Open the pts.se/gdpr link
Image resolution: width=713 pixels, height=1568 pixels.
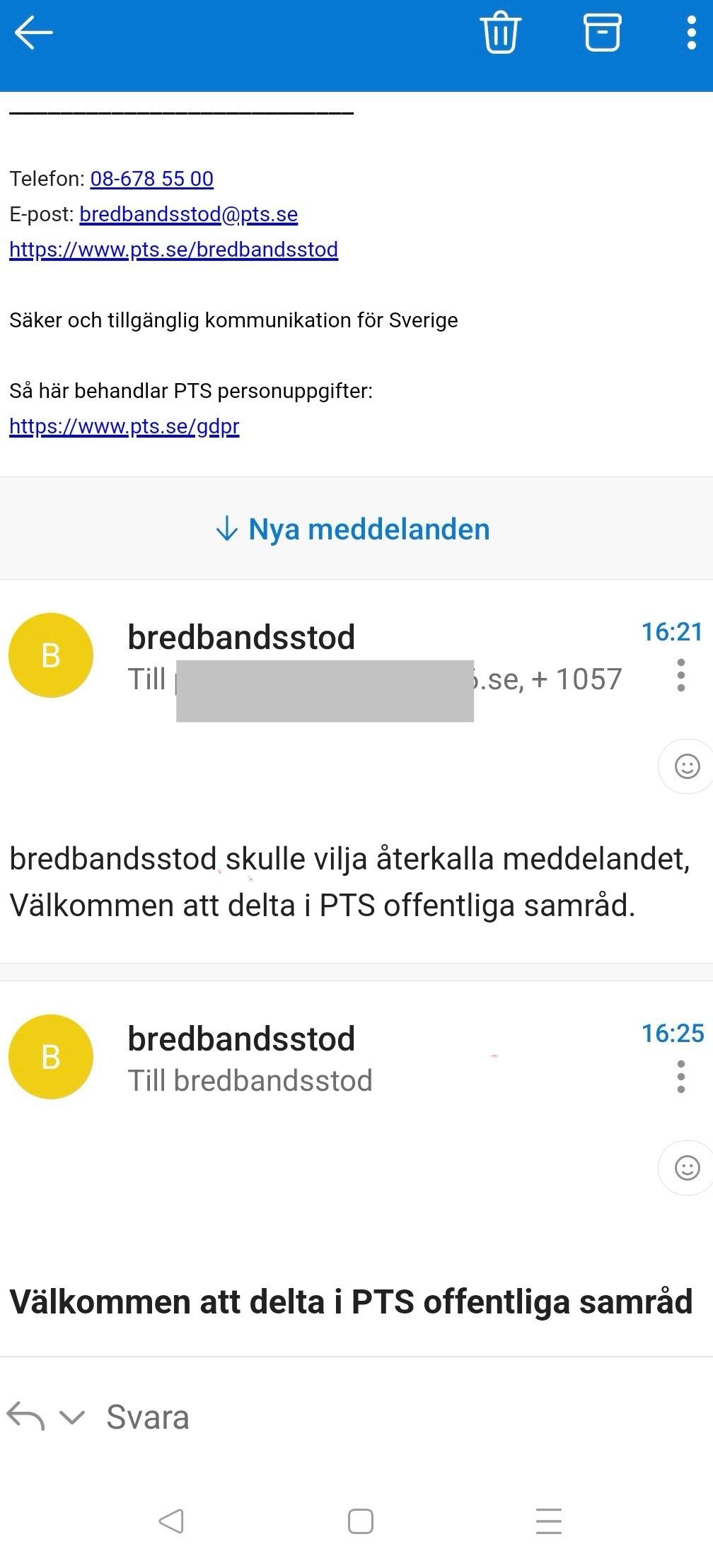coord(124,426)
